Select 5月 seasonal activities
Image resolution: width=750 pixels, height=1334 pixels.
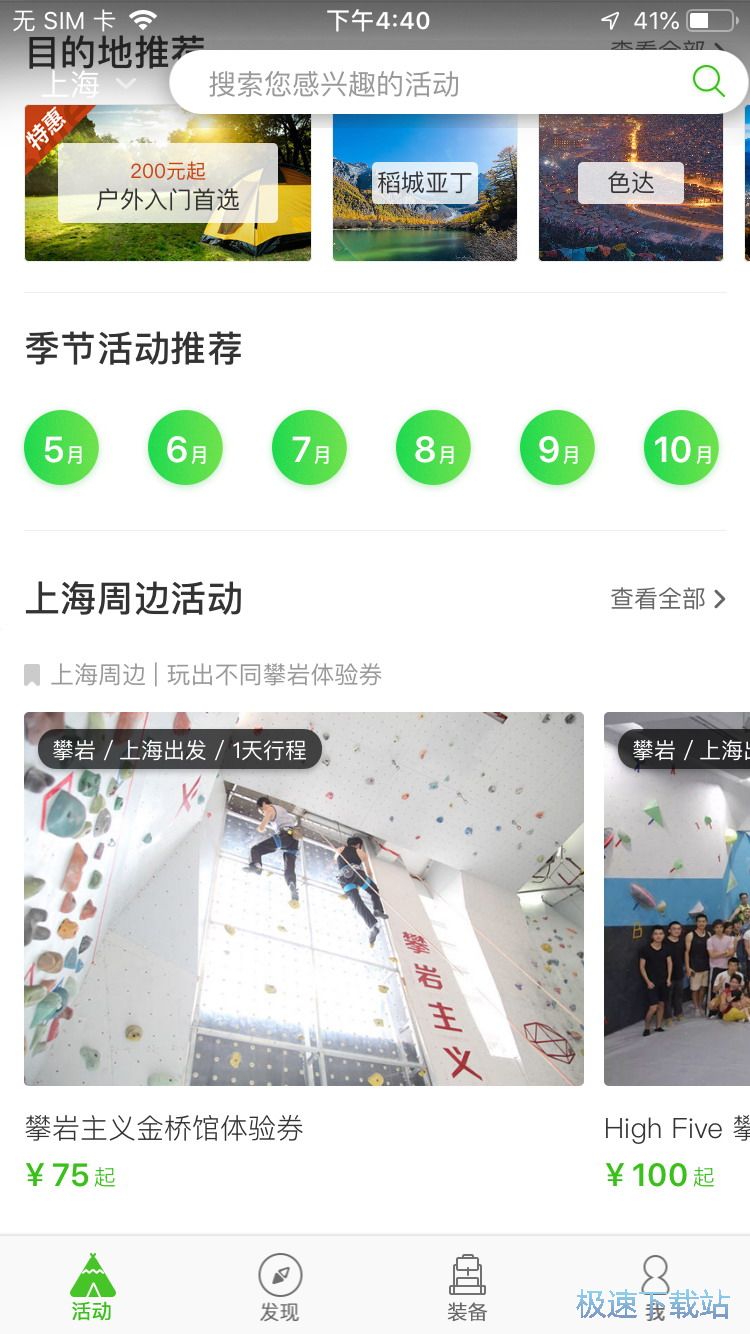61,448
